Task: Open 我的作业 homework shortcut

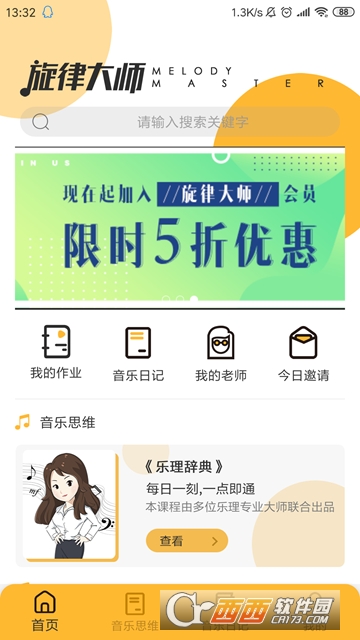Action: coord(56,353)
